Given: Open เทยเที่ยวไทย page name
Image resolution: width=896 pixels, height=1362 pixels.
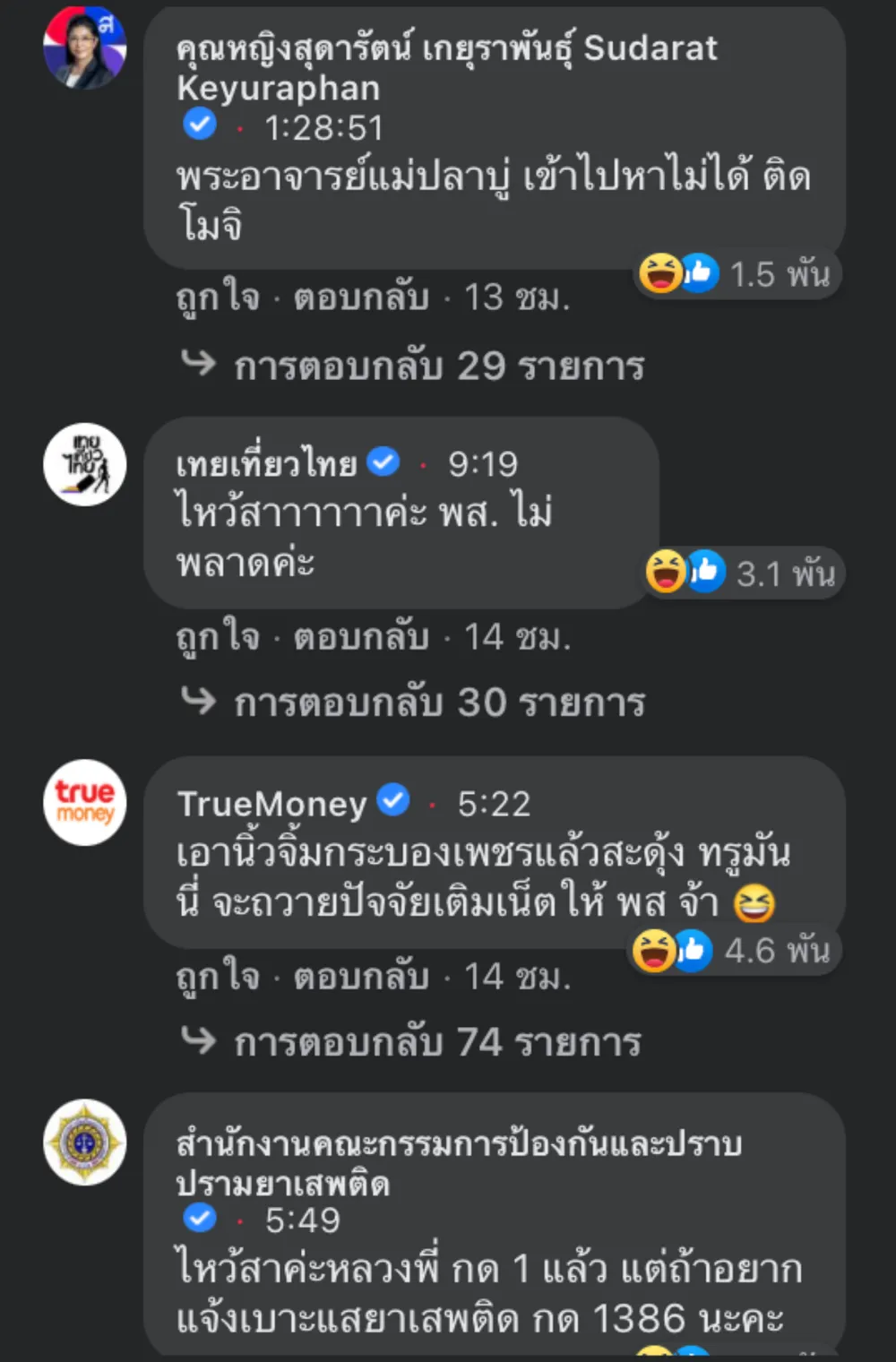Looking at the screenshot, I should (267, 464).
